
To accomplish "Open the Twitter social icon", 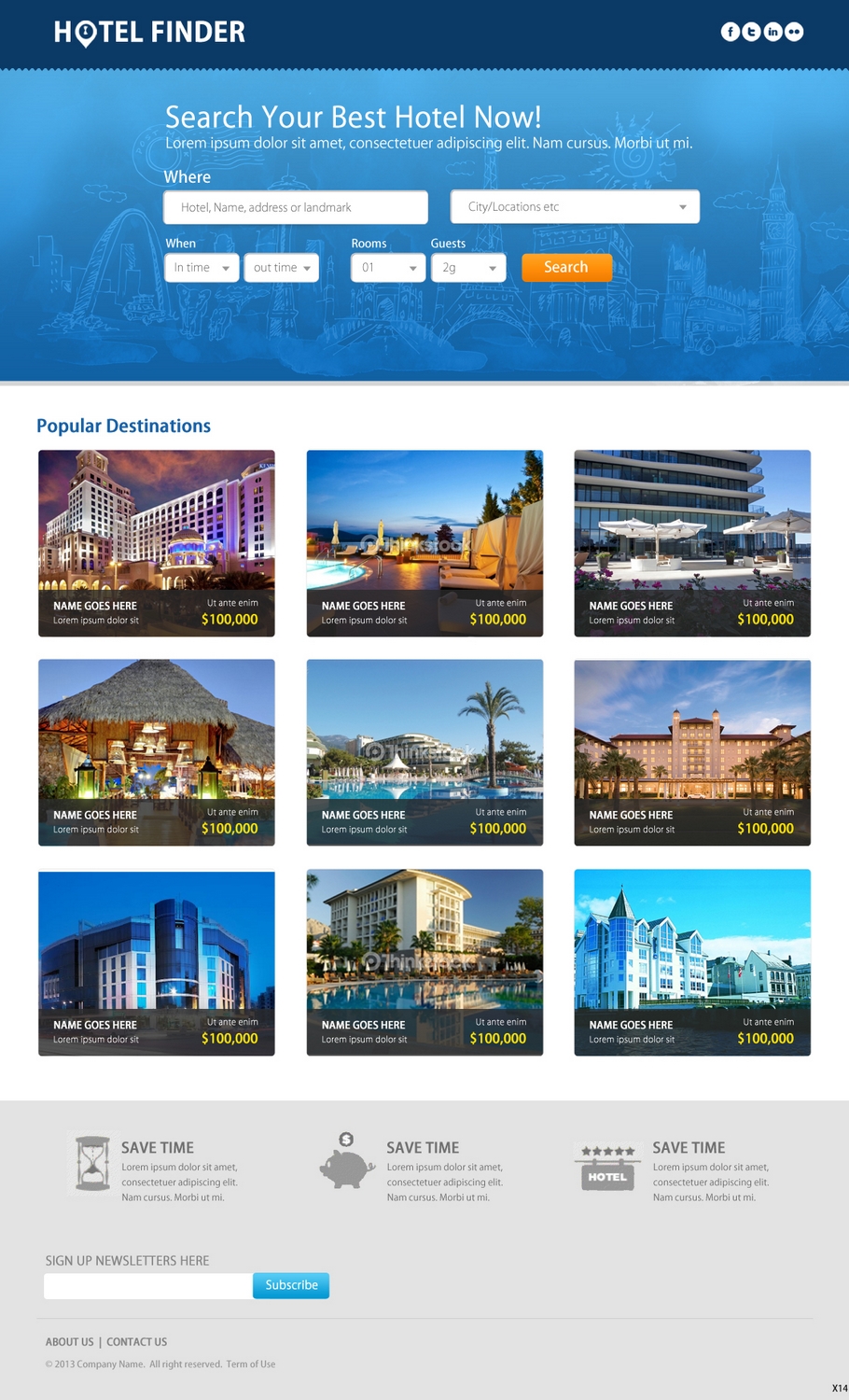I will (751, 32).
